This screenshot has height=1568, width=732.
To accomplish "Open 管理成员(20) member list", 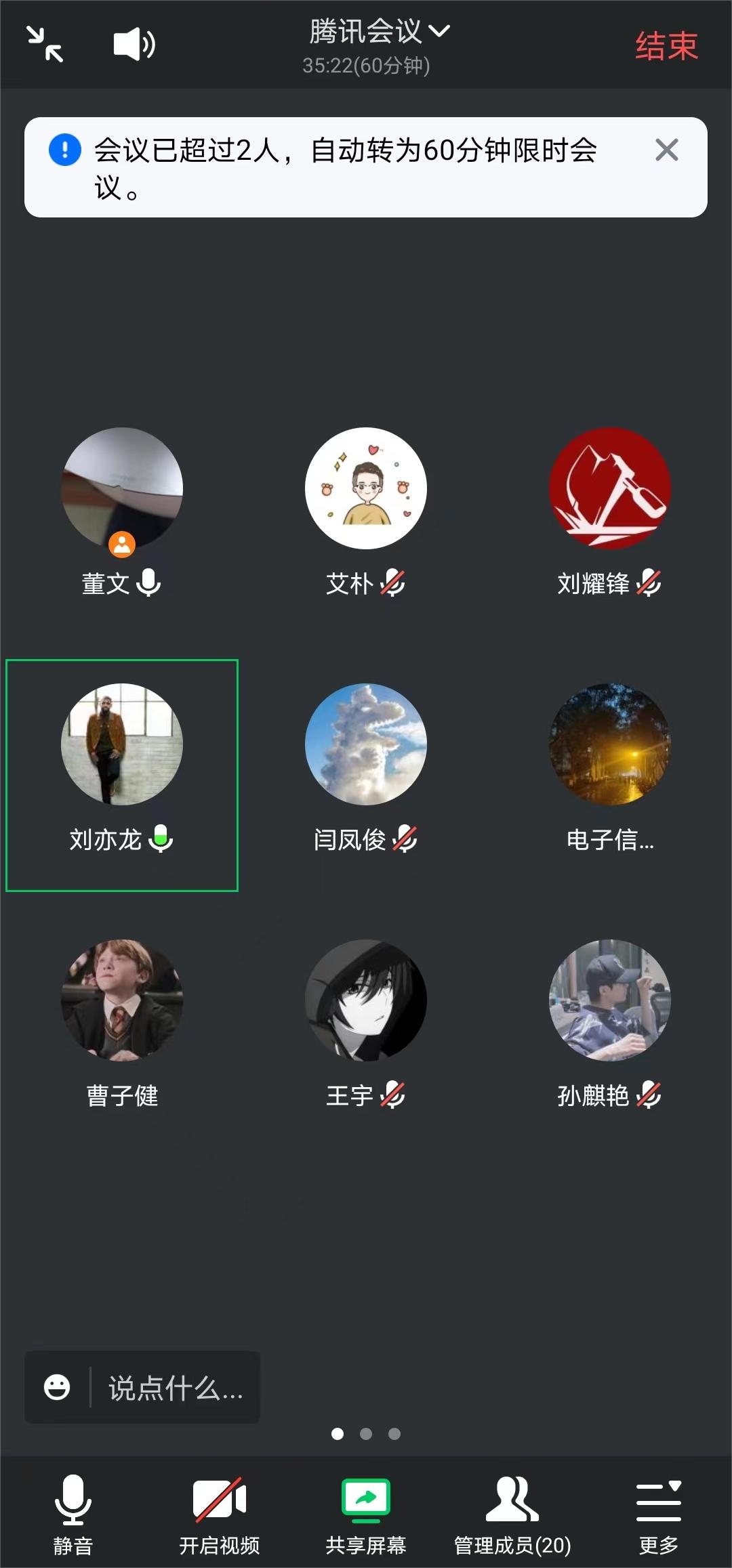I will (512, 1514).
